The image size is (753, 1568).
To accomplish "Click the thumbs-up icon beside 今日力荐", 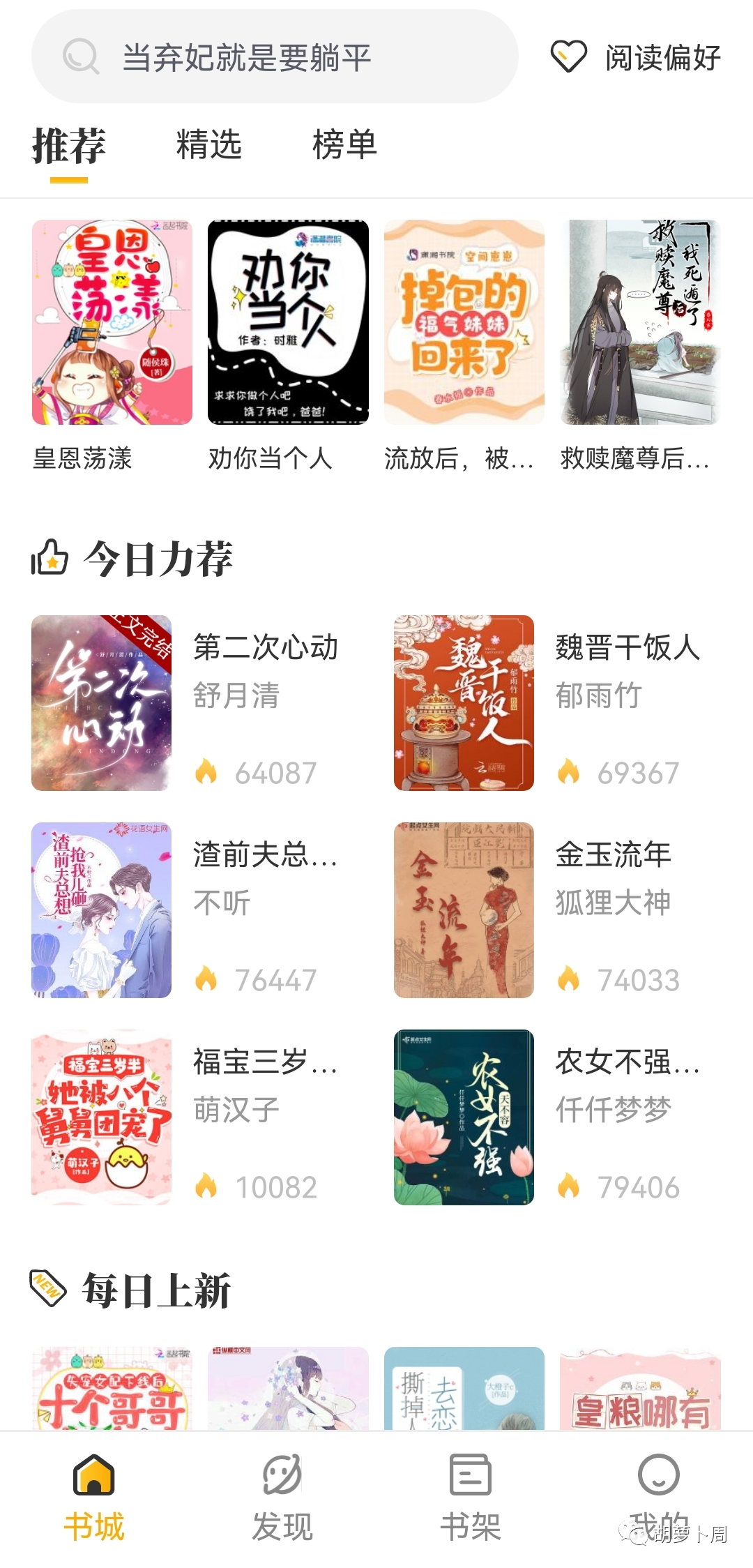I will pos(49,557).
